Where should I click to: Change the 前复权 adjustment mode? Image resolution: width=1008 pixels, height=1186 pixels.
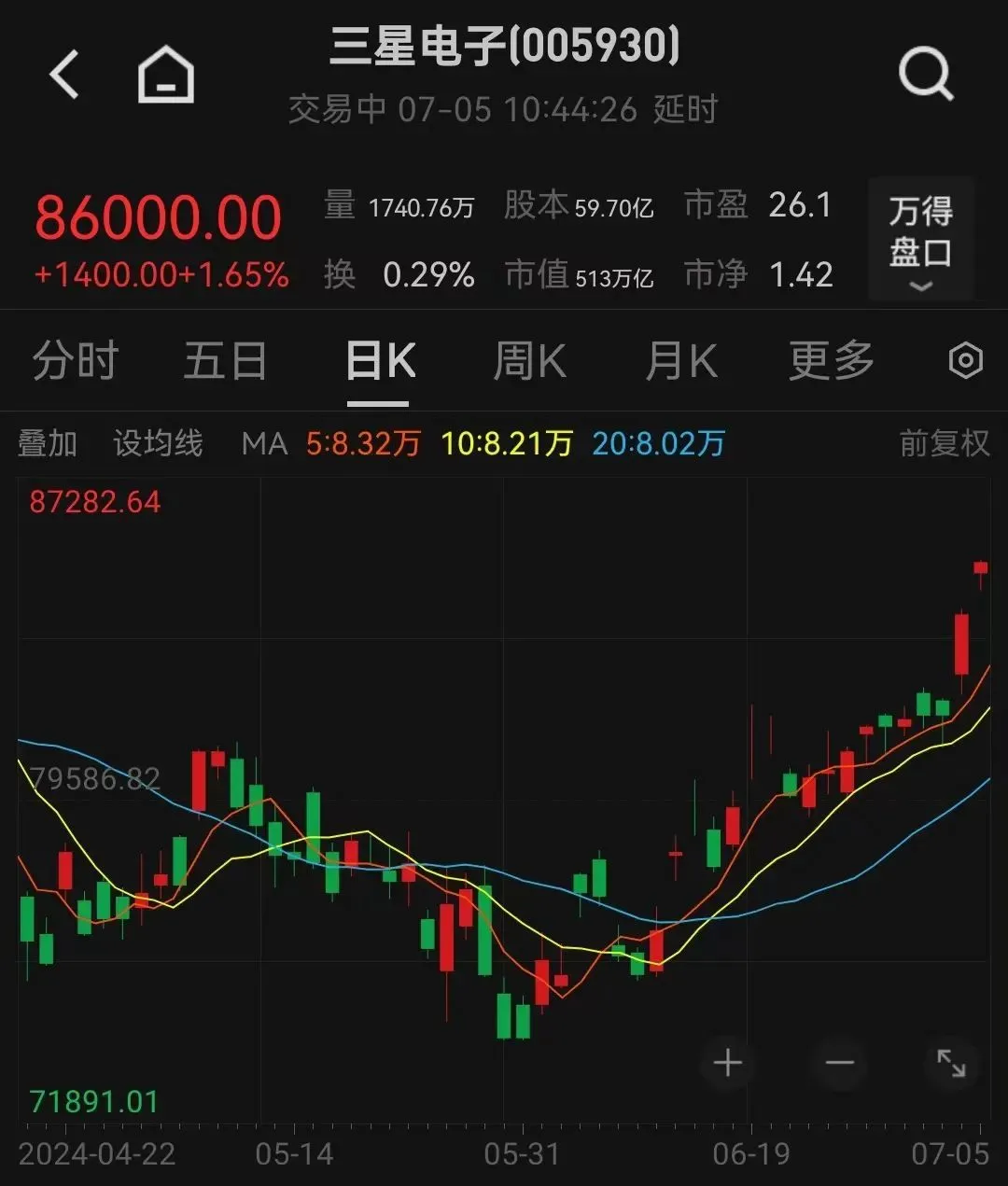click(x=944, y=443)
